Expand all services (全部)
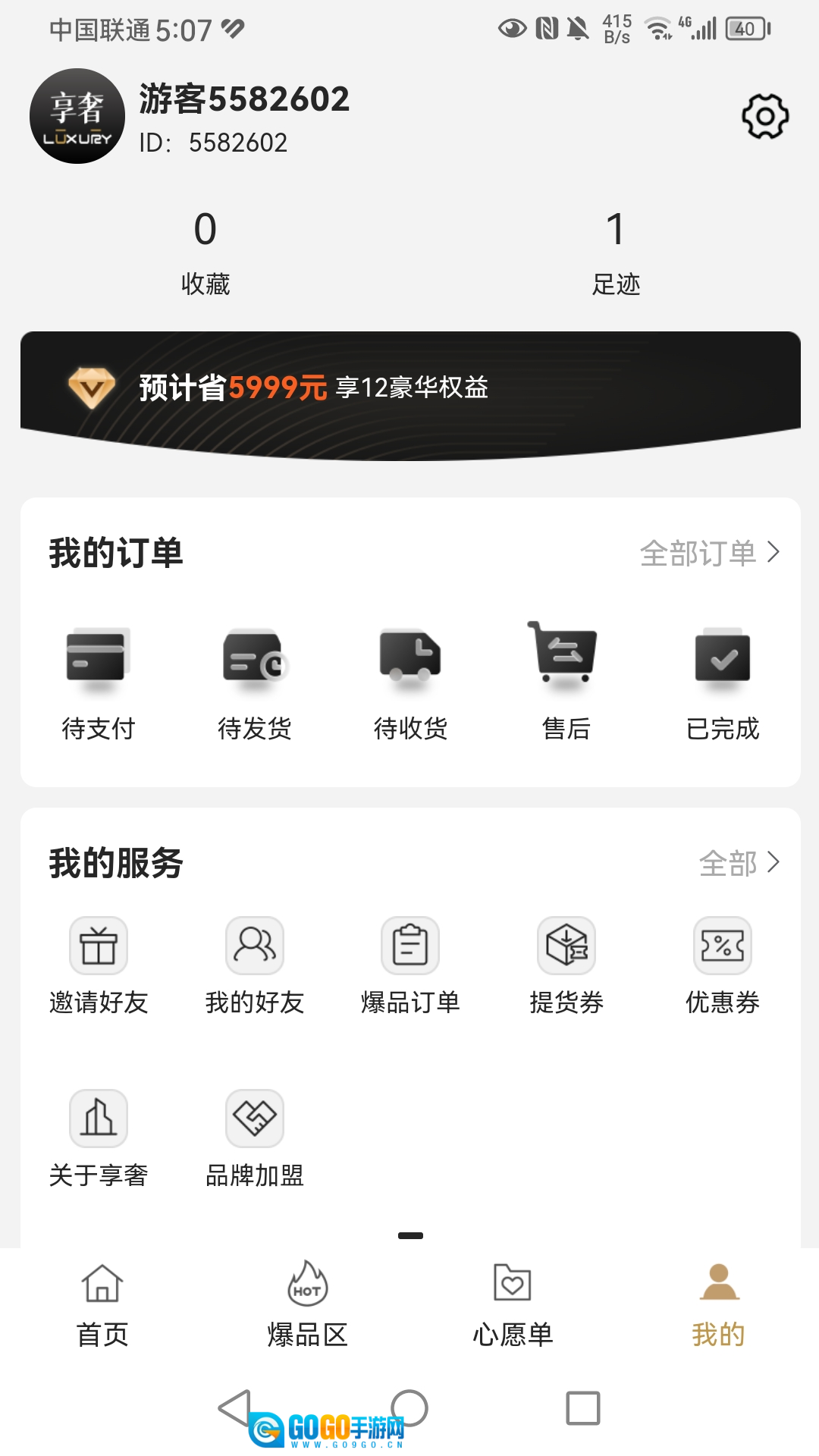This screenshot has width=819, height=1456. pyautogui.click(x=739, y=863)
